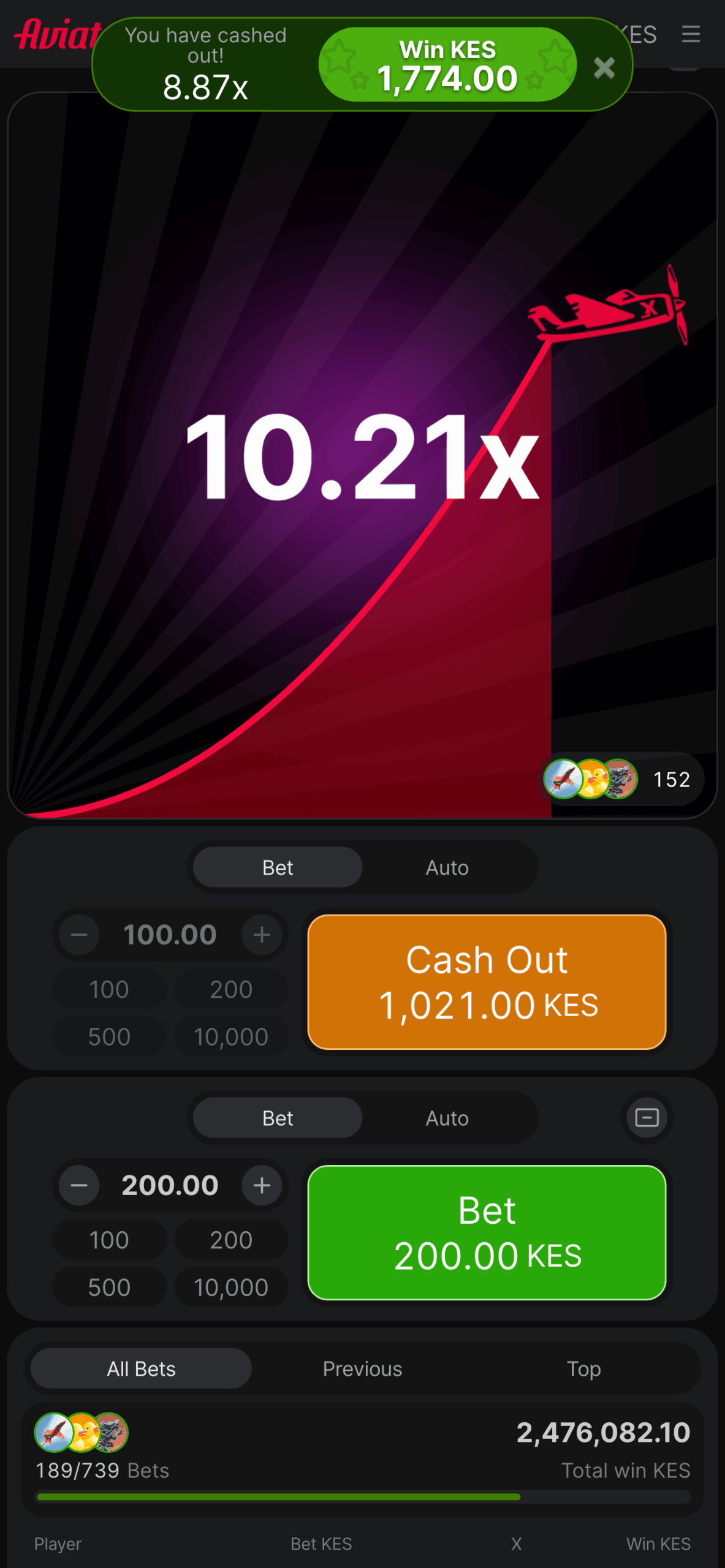Dismiss the cashed out win banner
725x1568 pixels.
pos(604,68)
